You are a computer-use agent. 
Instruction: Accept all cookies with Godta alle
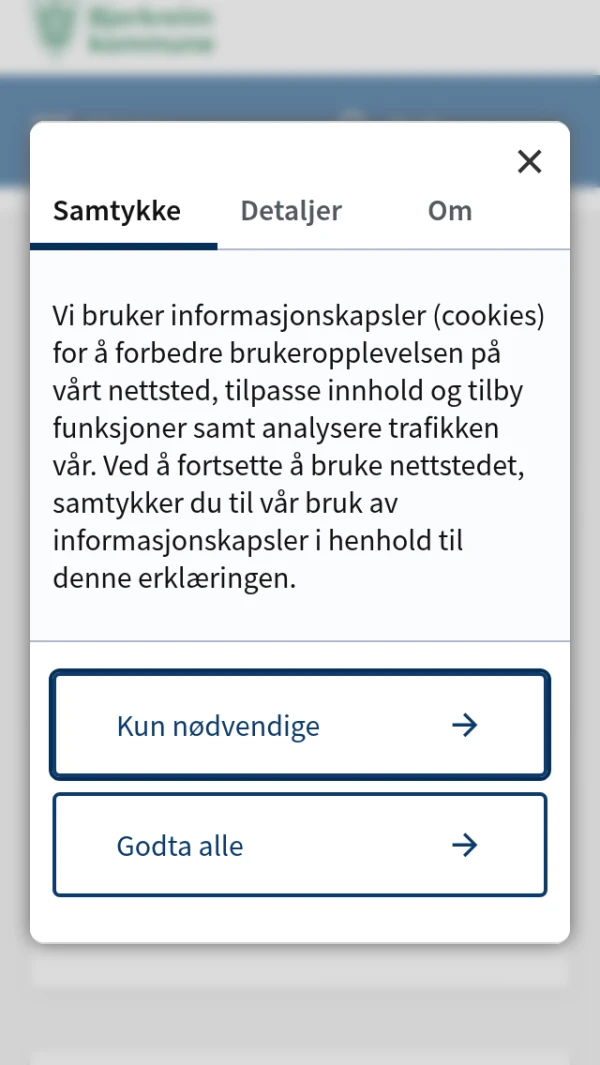(299, 845)
